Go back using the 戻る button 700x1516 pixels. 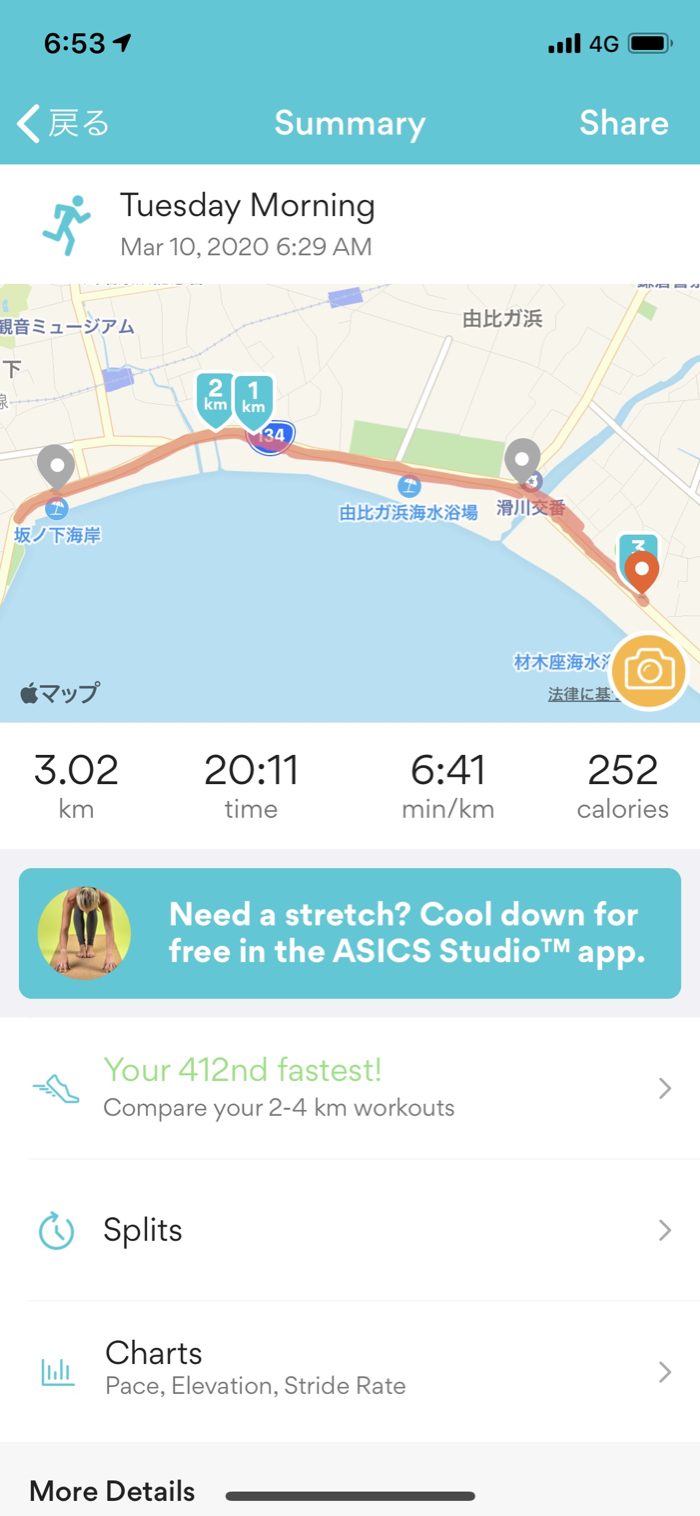pyautogui.click(x=63, y=124)
